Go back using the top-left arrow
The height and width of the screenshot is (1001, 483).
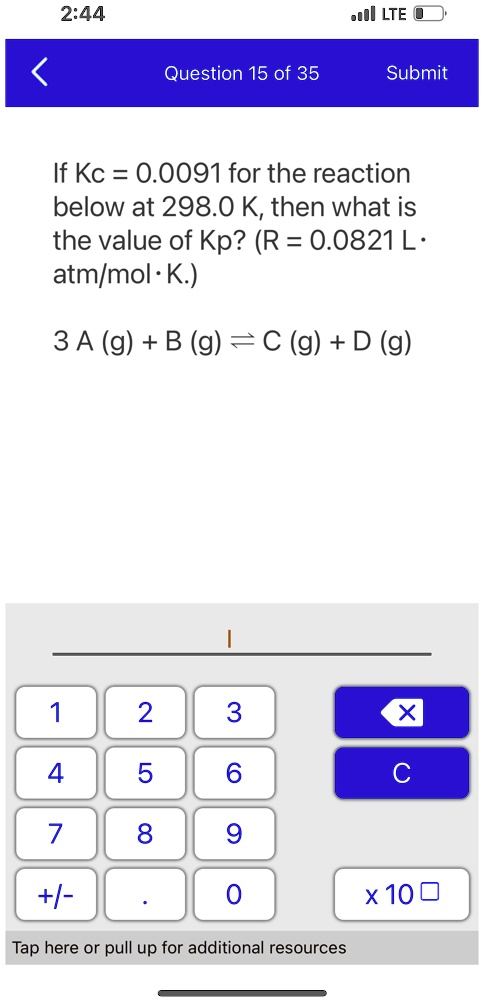pos(40,73)
